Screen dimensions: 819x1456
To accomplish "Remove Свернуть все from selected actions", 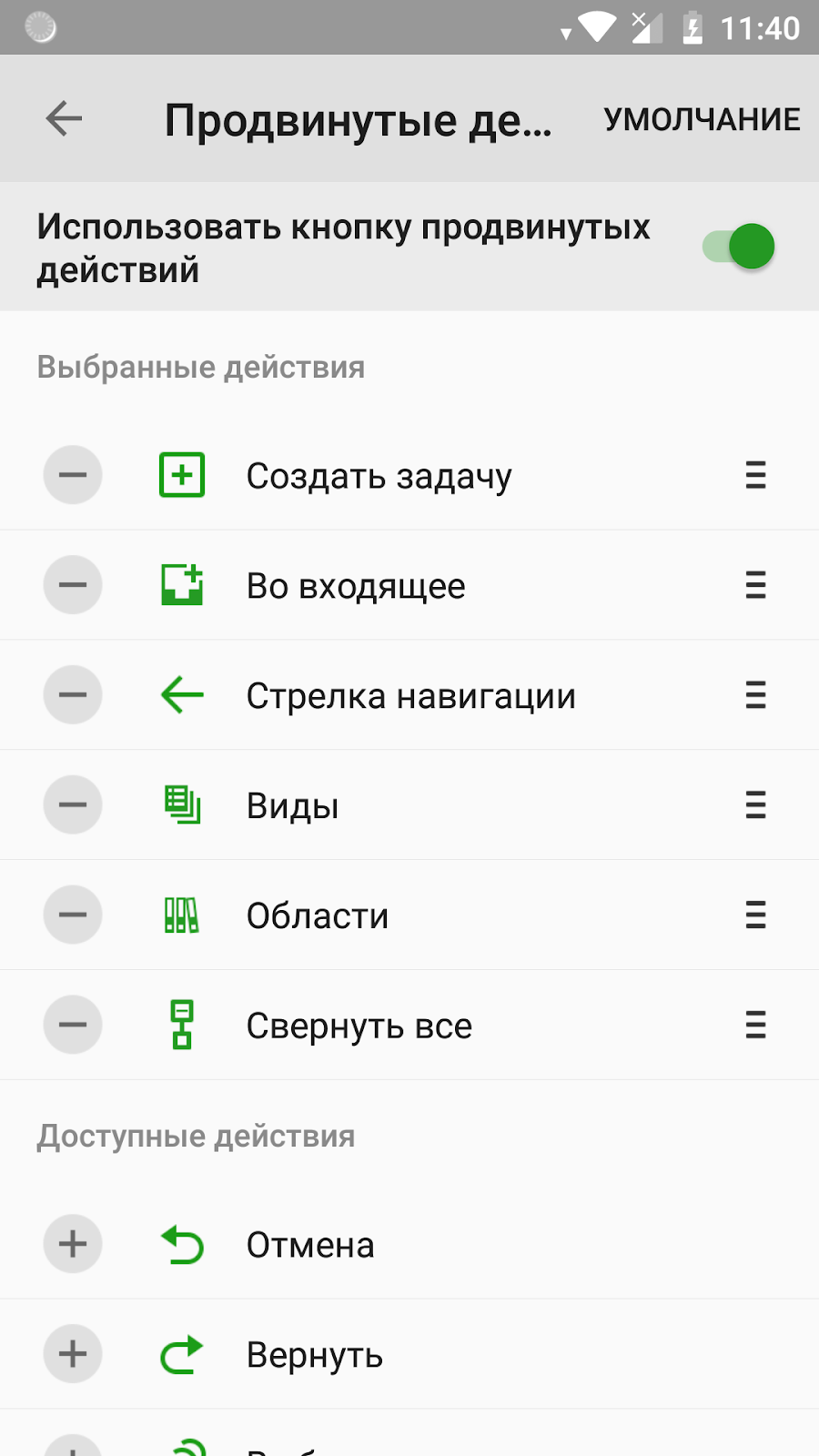I will click(x=73, y=1026).
